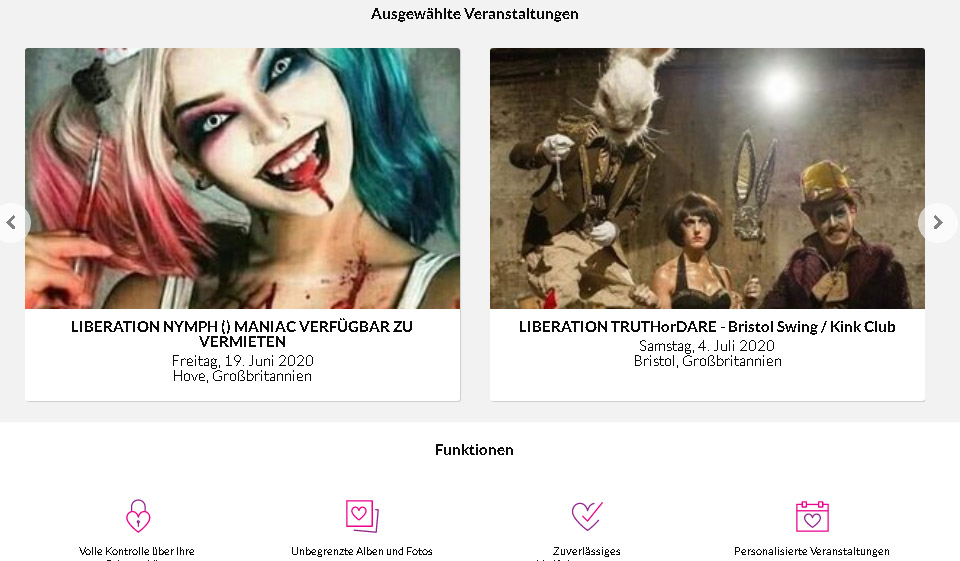Show previous featured events with left arrow
The height and width of the screenshot is (561, 960).
[x=11, y=222]
